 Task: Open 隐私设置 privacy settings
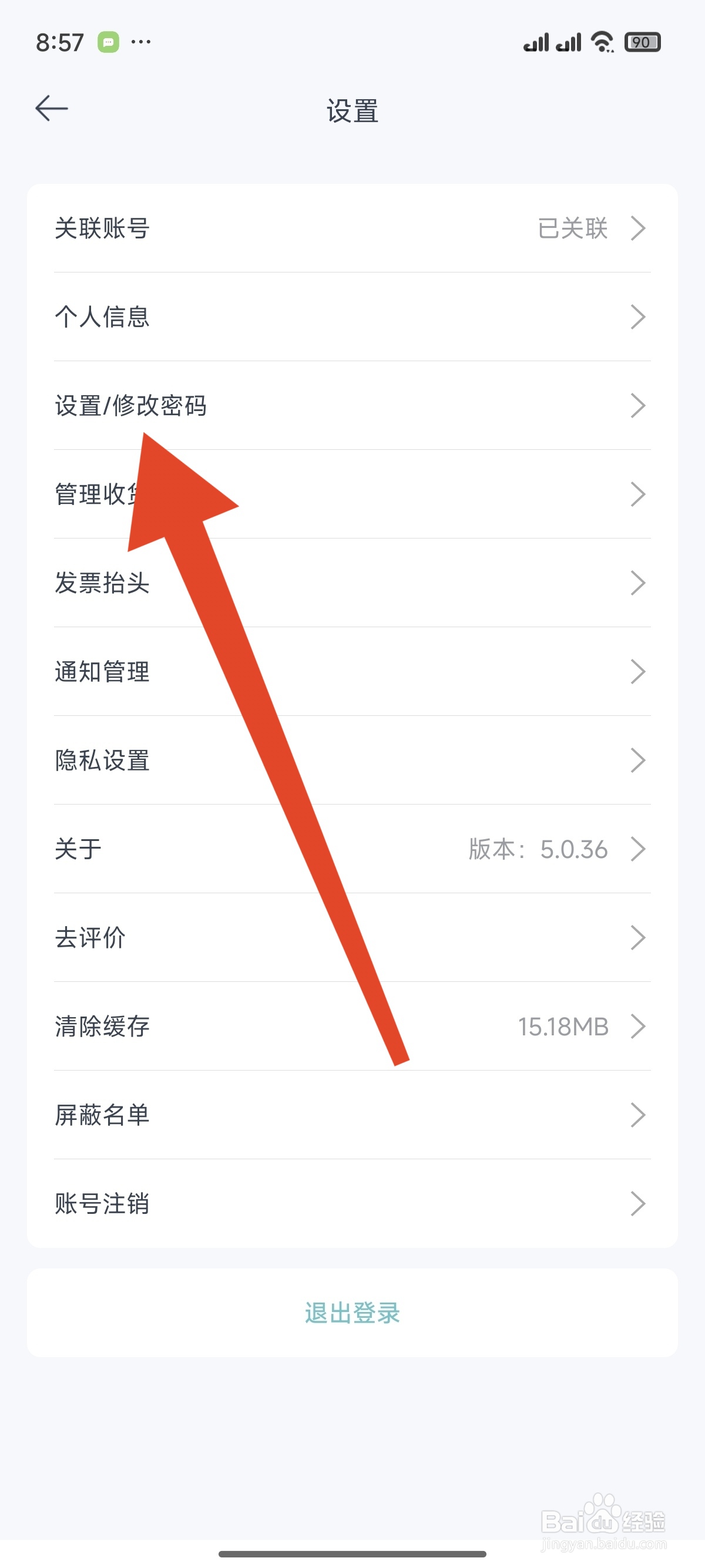pos(352,761)
